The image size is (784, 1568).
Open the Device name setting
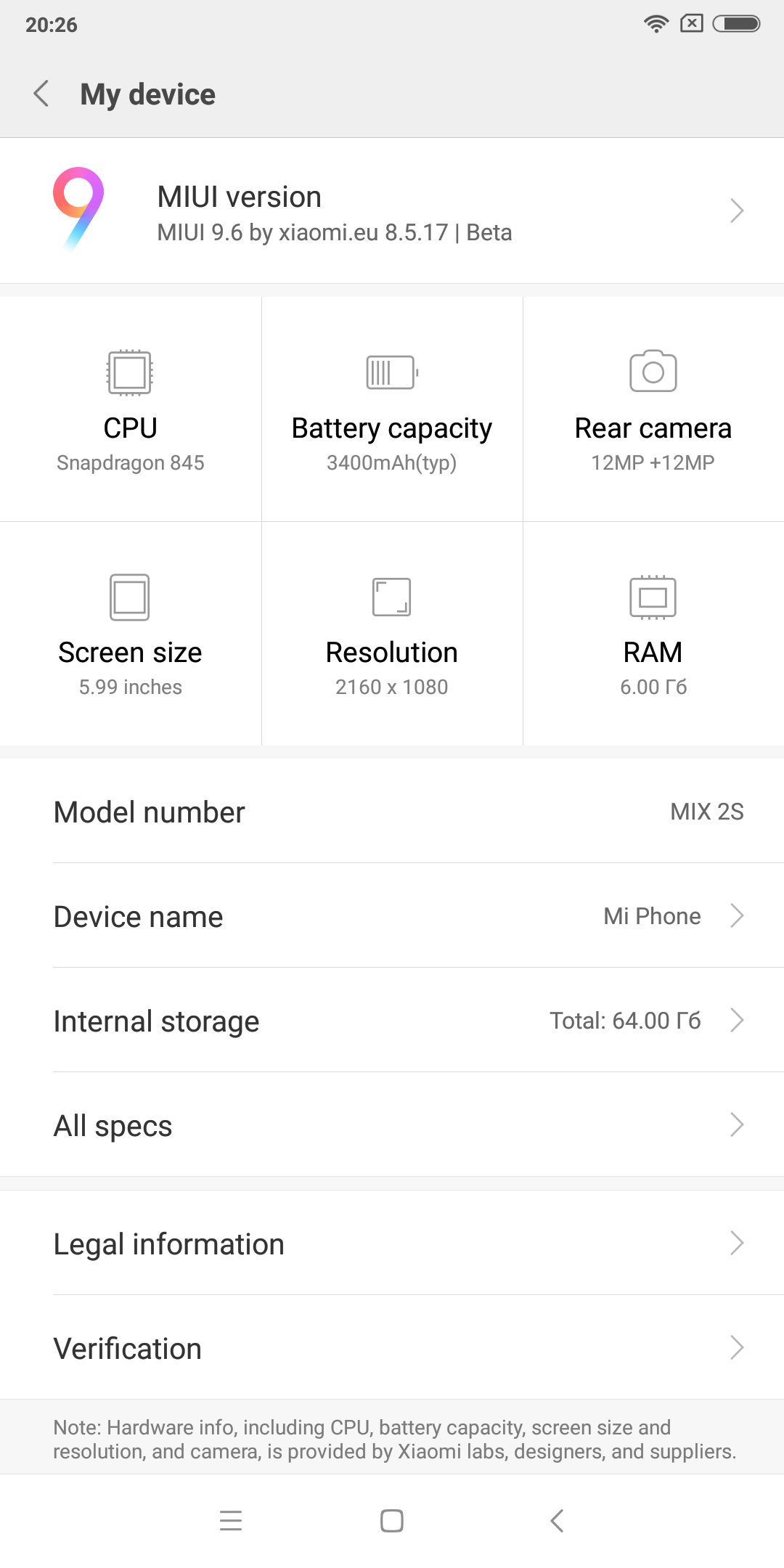coord(392,916)
